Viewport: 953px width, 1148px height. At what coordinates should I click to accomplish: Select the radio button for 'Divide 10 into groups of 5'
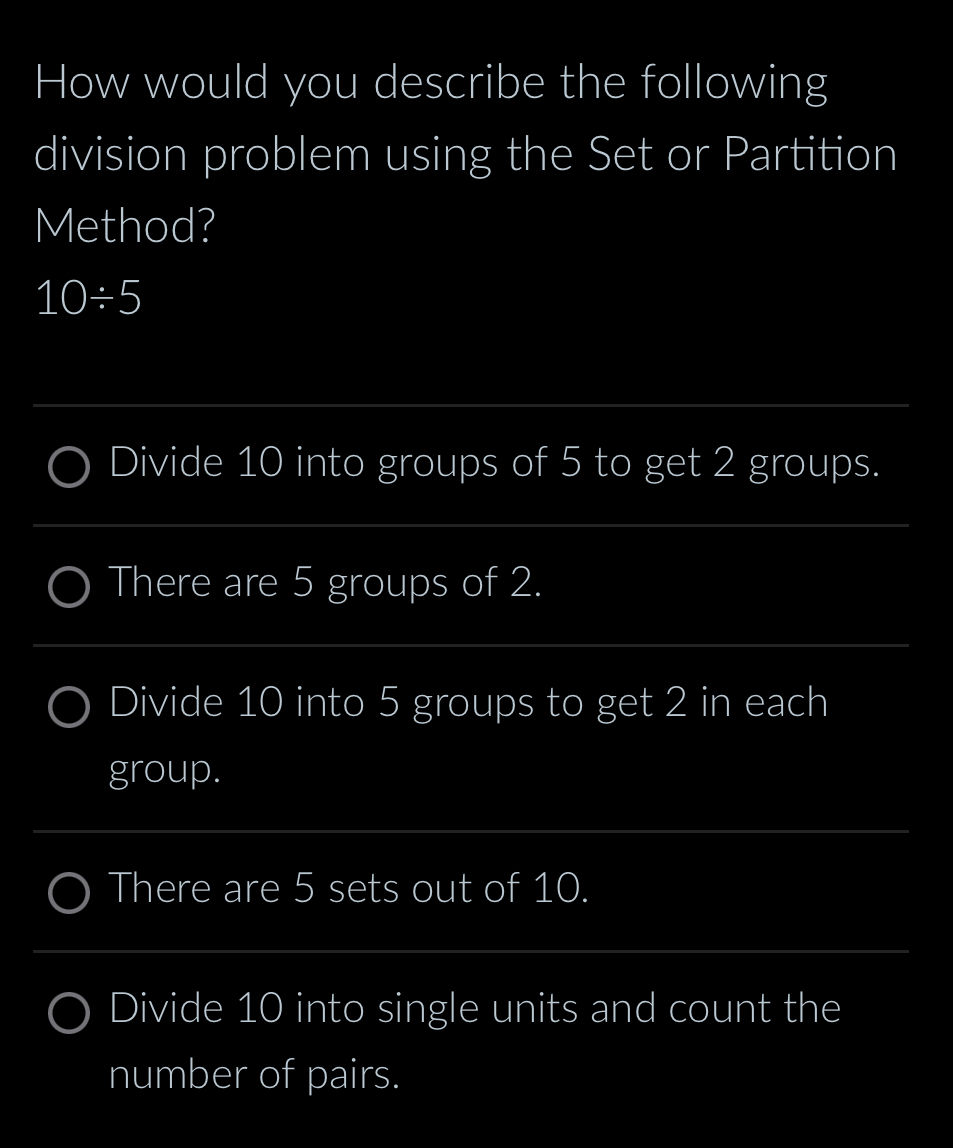[69, 467]
